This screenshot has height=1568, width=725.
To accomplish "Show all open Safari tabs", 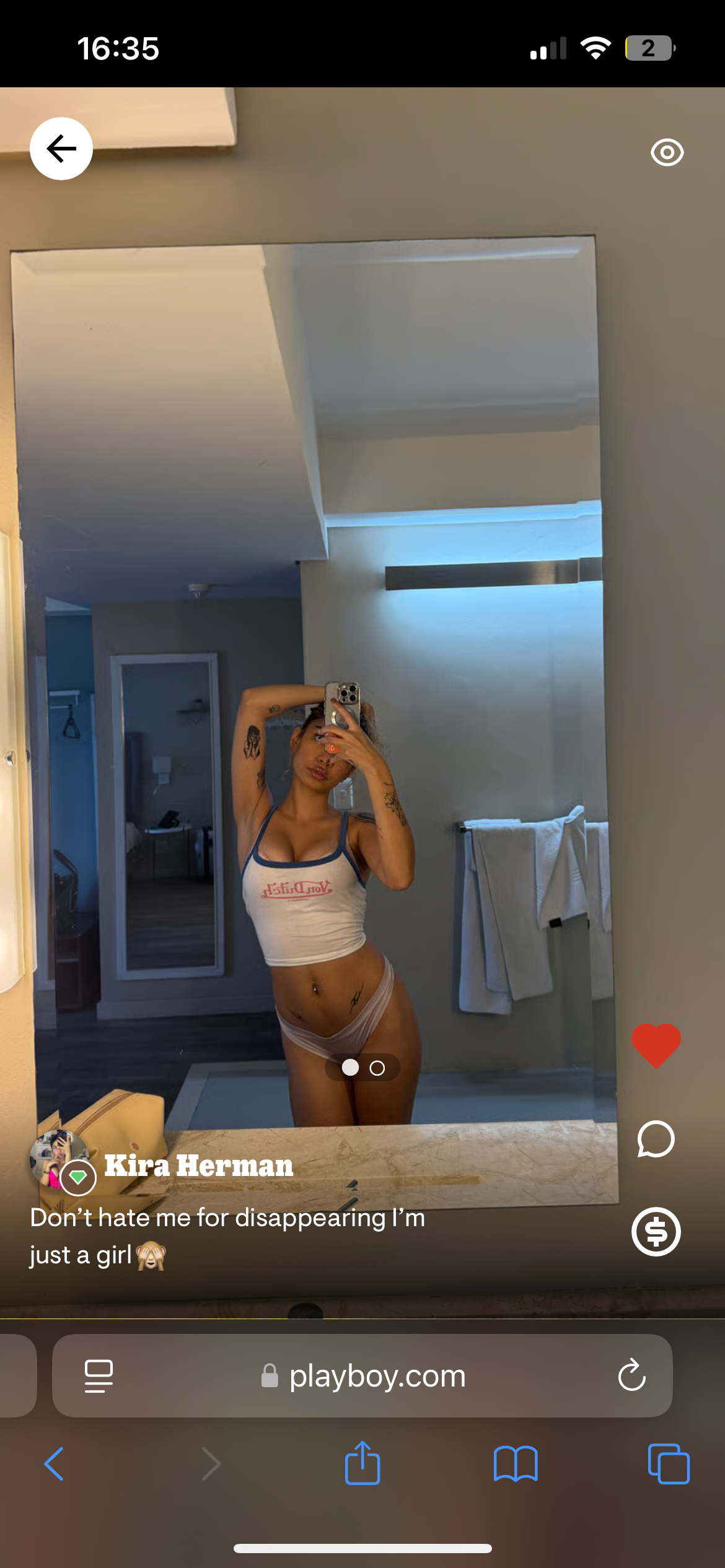I will point(668,1465).
